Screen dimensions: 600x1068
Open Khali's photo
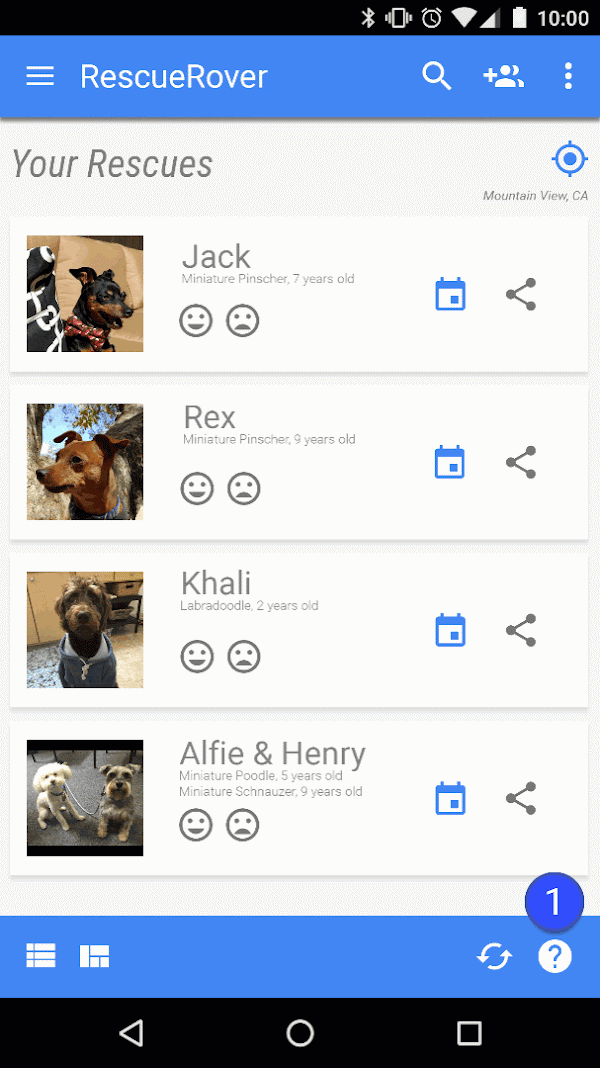pos(85,630)
